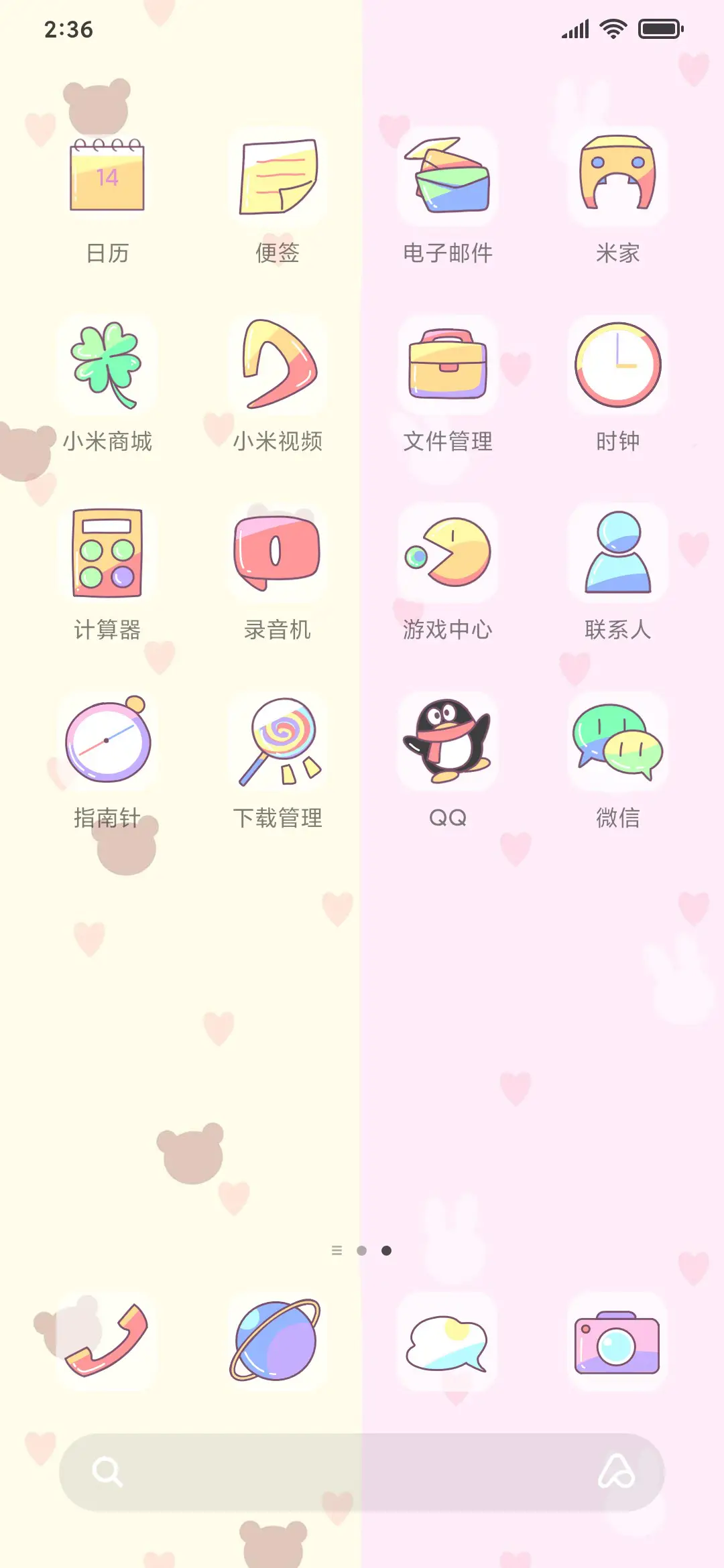Launch the 时钟 (Clock) app

[617, 364]
